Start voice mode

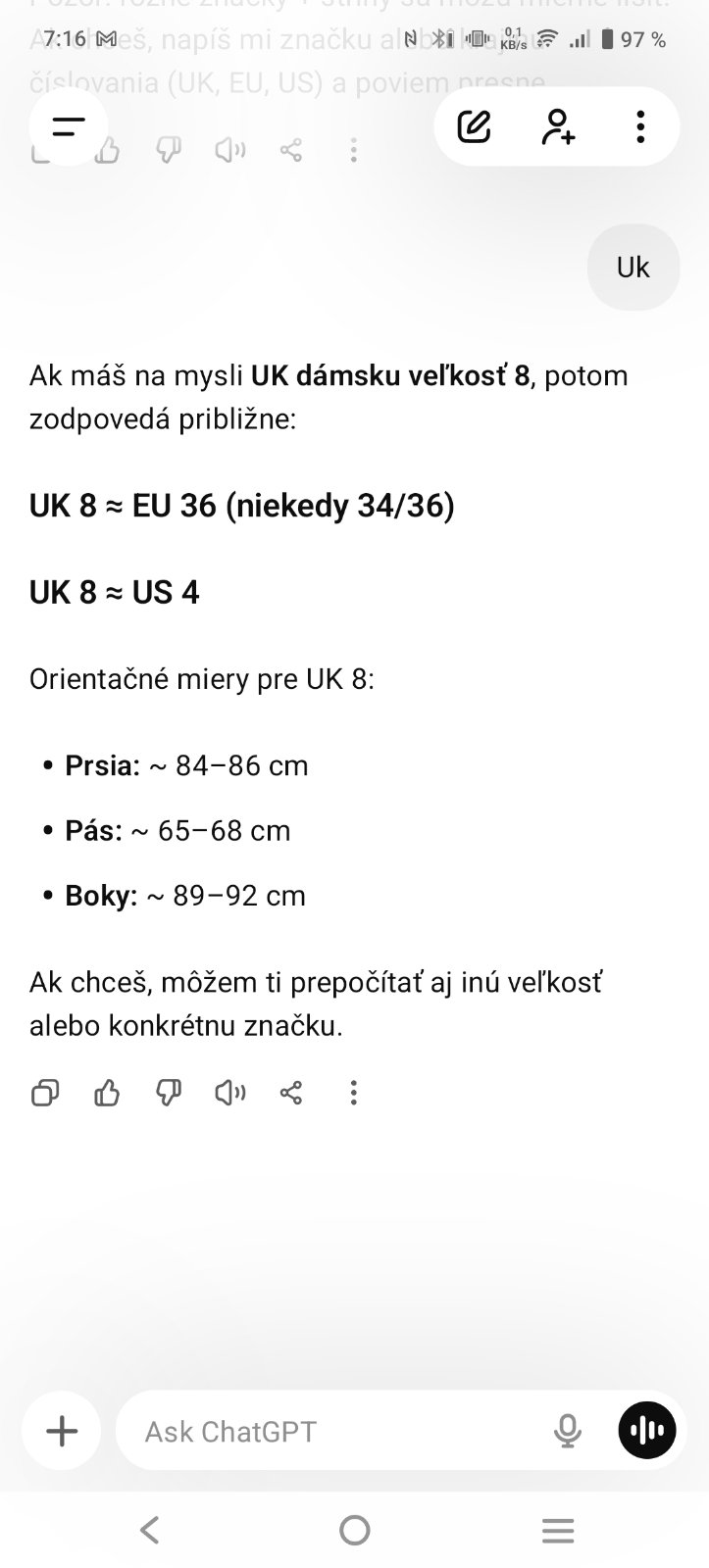pyautogui.click(x=646, y=1431)
